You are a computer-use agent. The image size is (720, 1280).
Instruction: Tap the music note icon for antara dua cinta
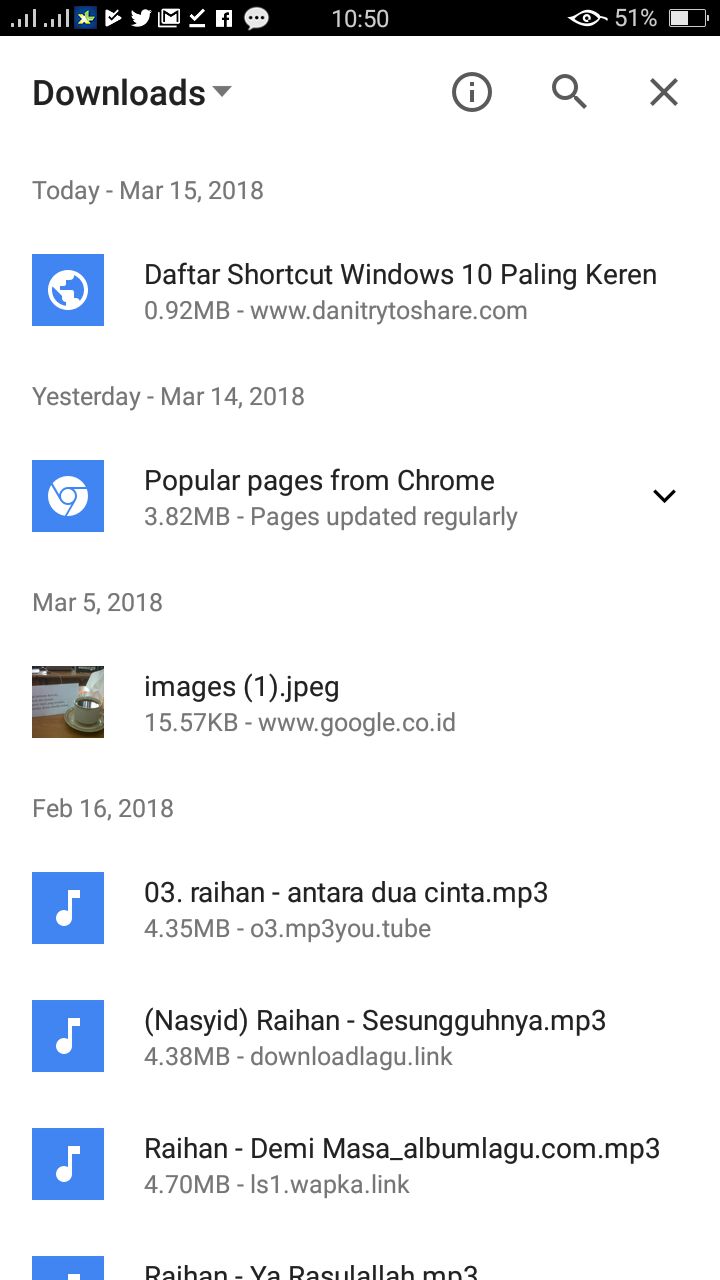point(68,908)
